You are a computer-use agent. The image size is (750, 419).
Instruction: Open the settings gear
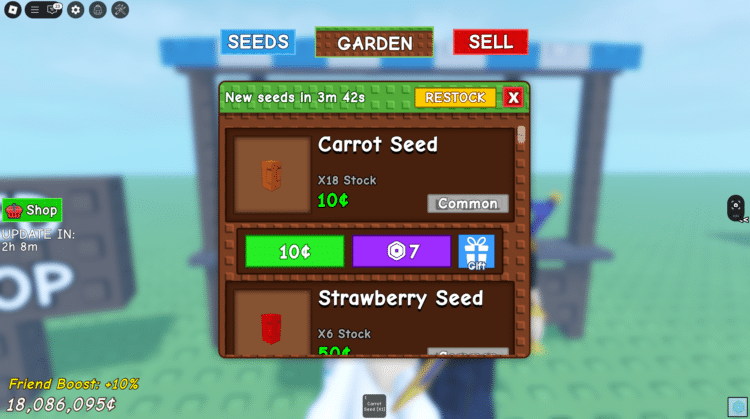75,10
